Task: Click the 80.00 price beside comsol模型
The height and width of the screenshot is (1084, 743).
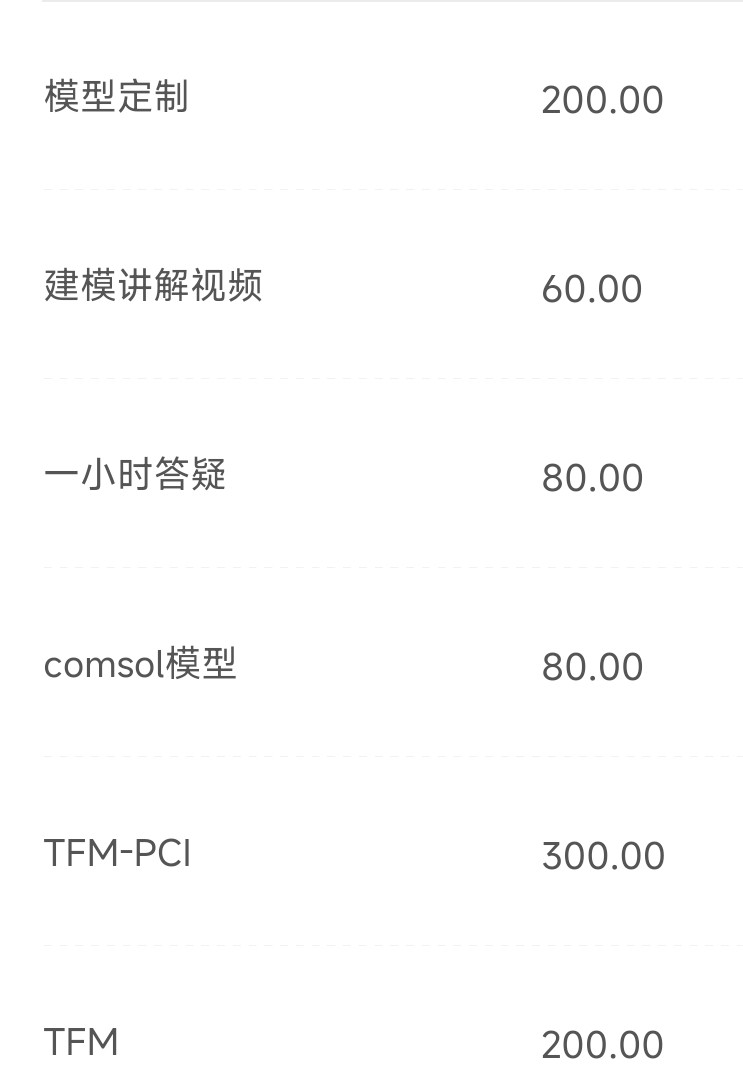Action: (x=593, y=666)
